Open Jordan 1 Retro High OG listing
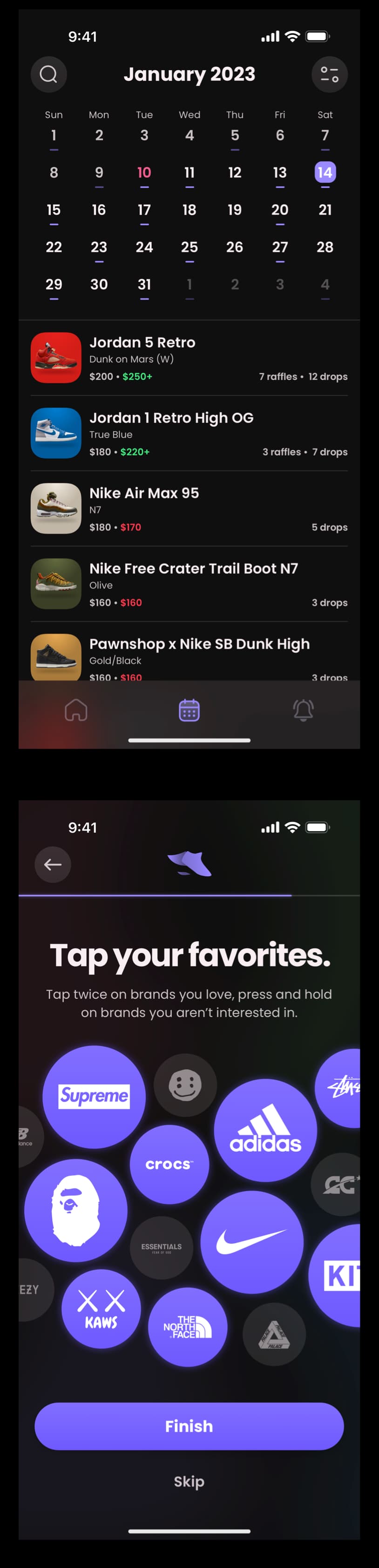 click(x=189, y=433)
